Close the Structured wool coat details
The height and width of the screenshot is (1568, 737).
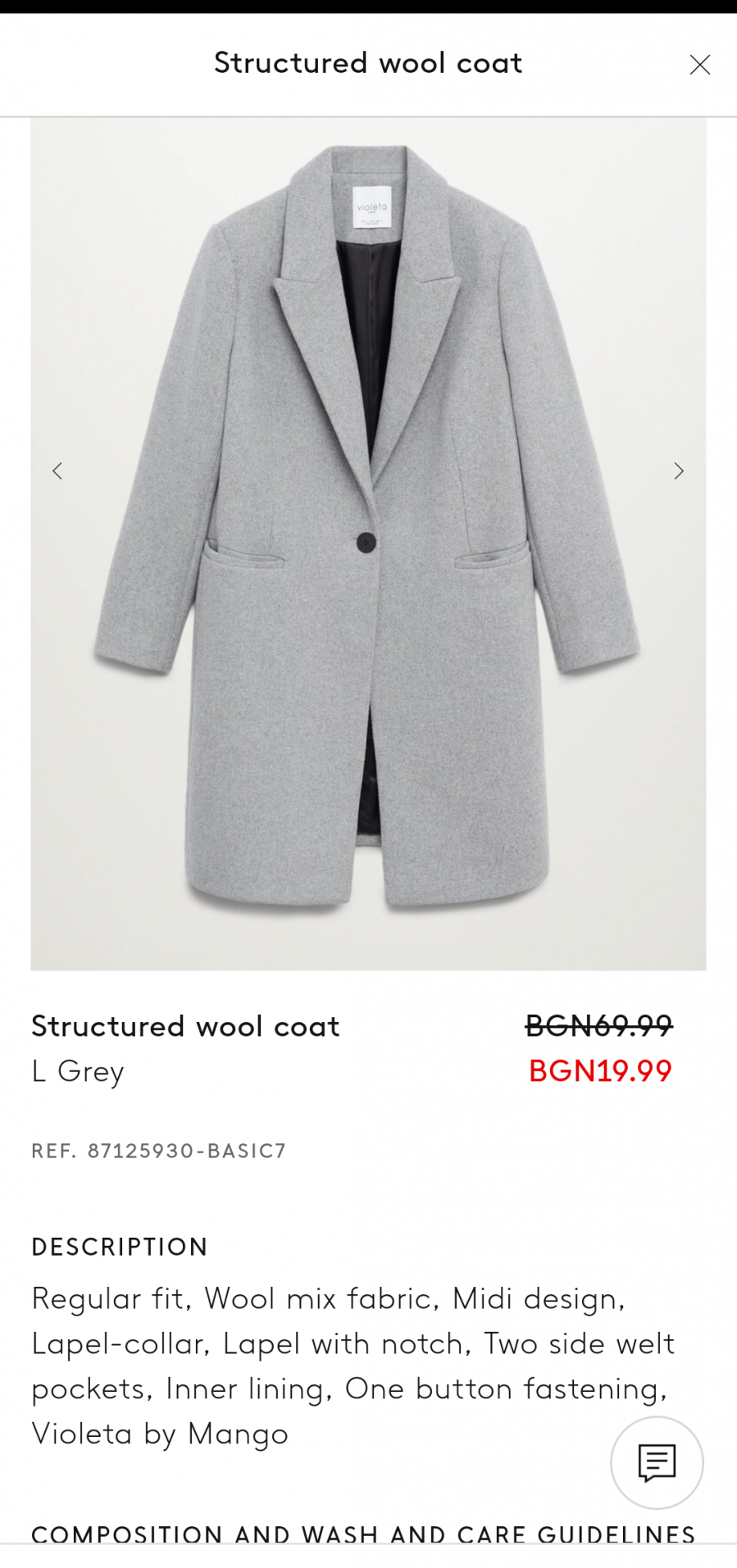(699, 65)
